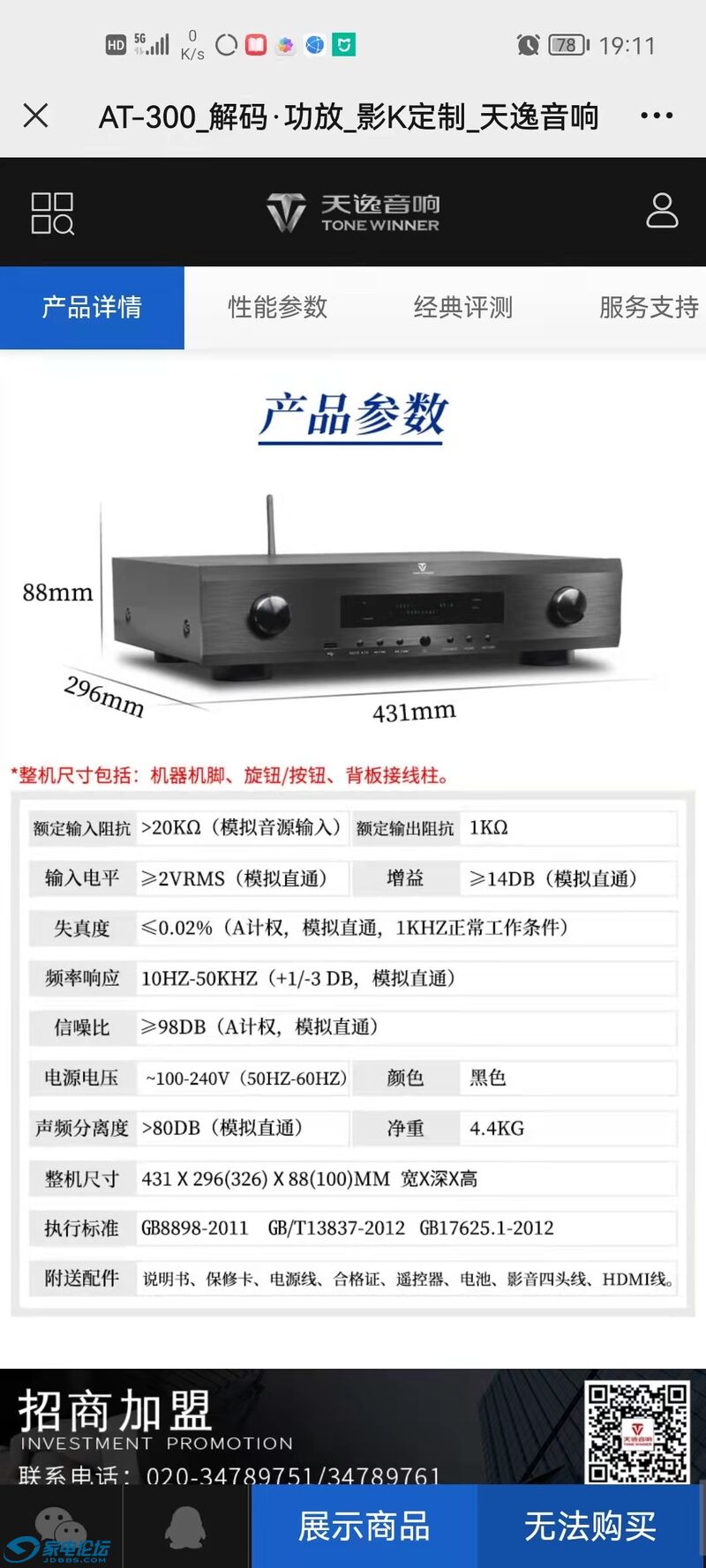Switch to the 性能参数 tab
Screen dimensions: 706x1568
(278, 308)
